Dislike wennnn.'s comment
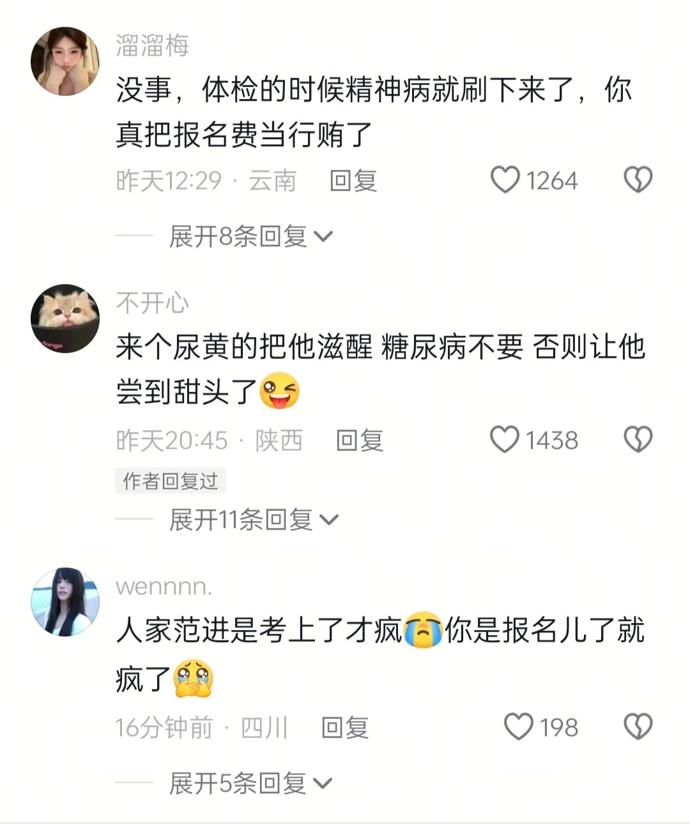Screen dimensions: 690x824 (x=637, y=727)
